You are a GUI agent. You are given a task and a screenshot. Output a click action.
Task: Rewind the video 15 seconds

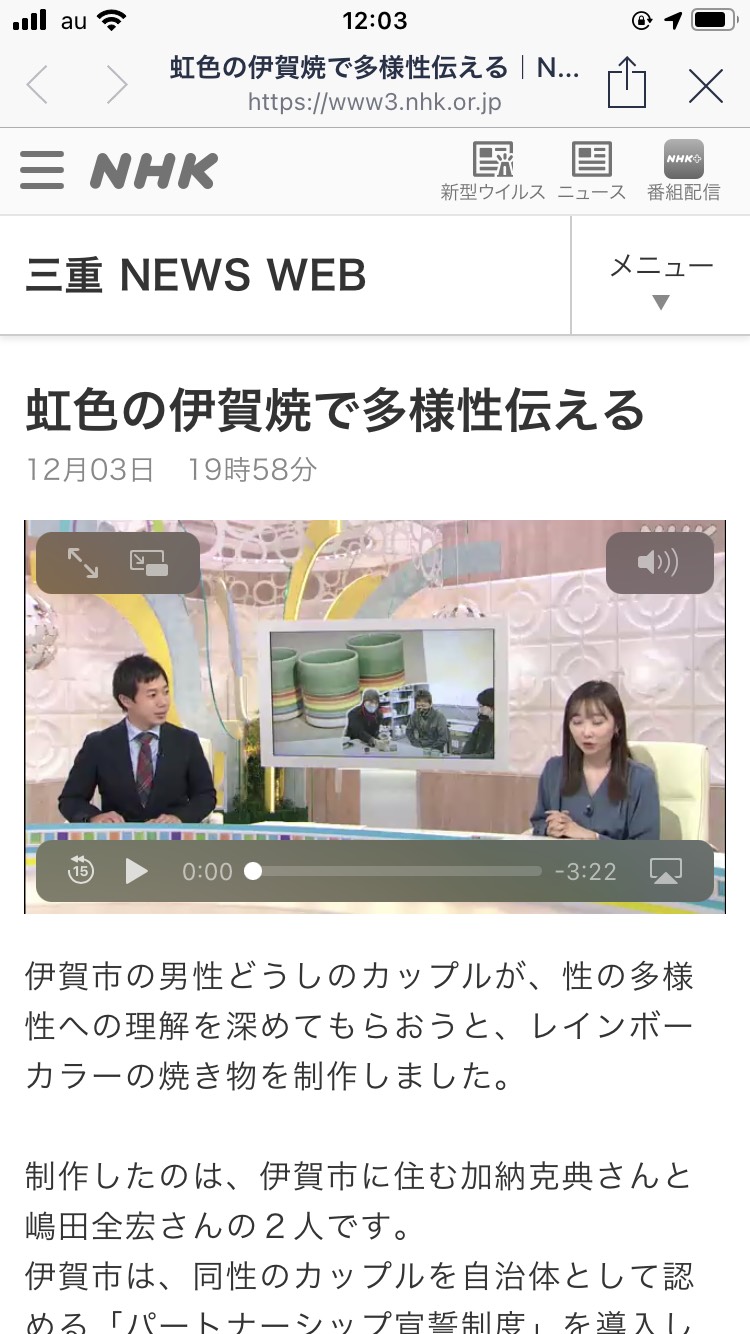click(81, 871)
